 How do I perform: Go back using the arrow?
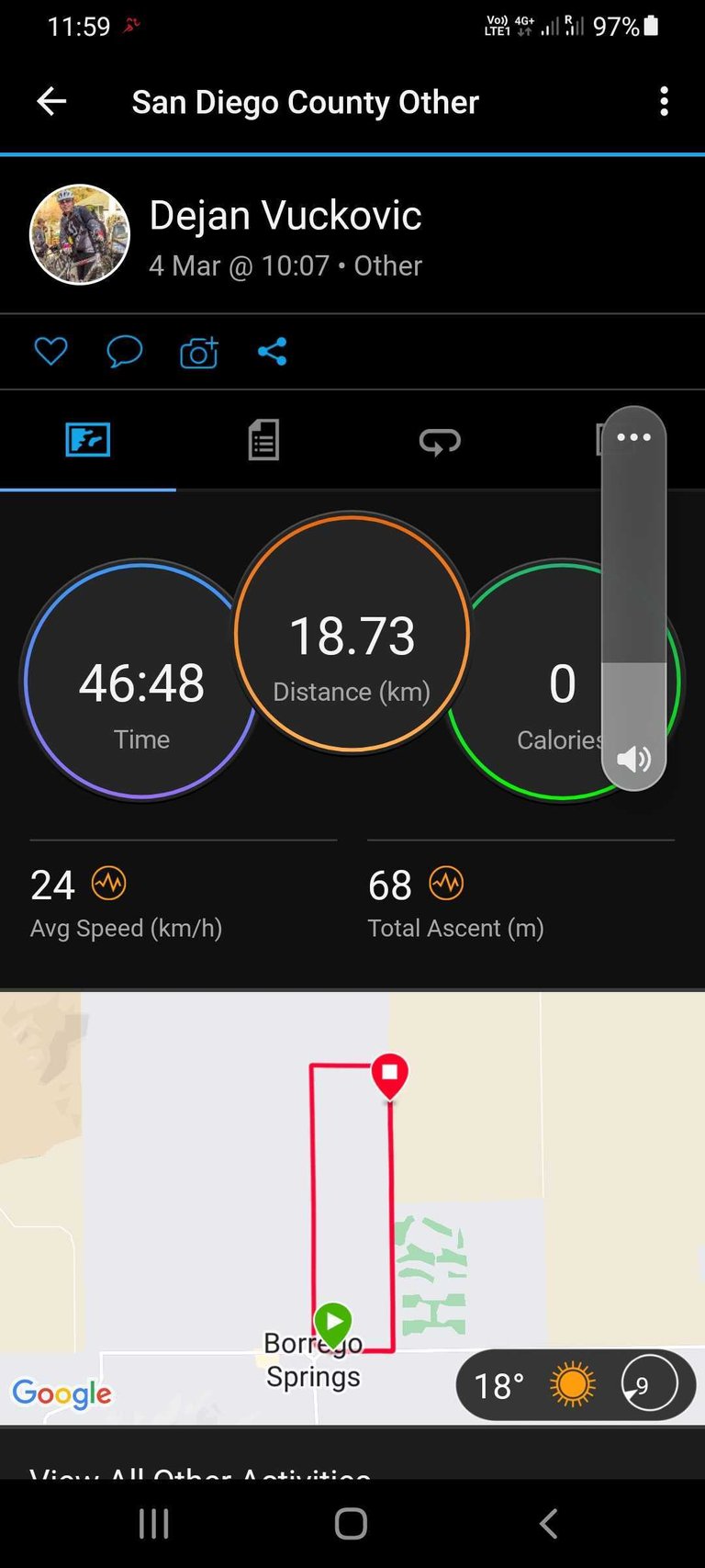point(51,101)
